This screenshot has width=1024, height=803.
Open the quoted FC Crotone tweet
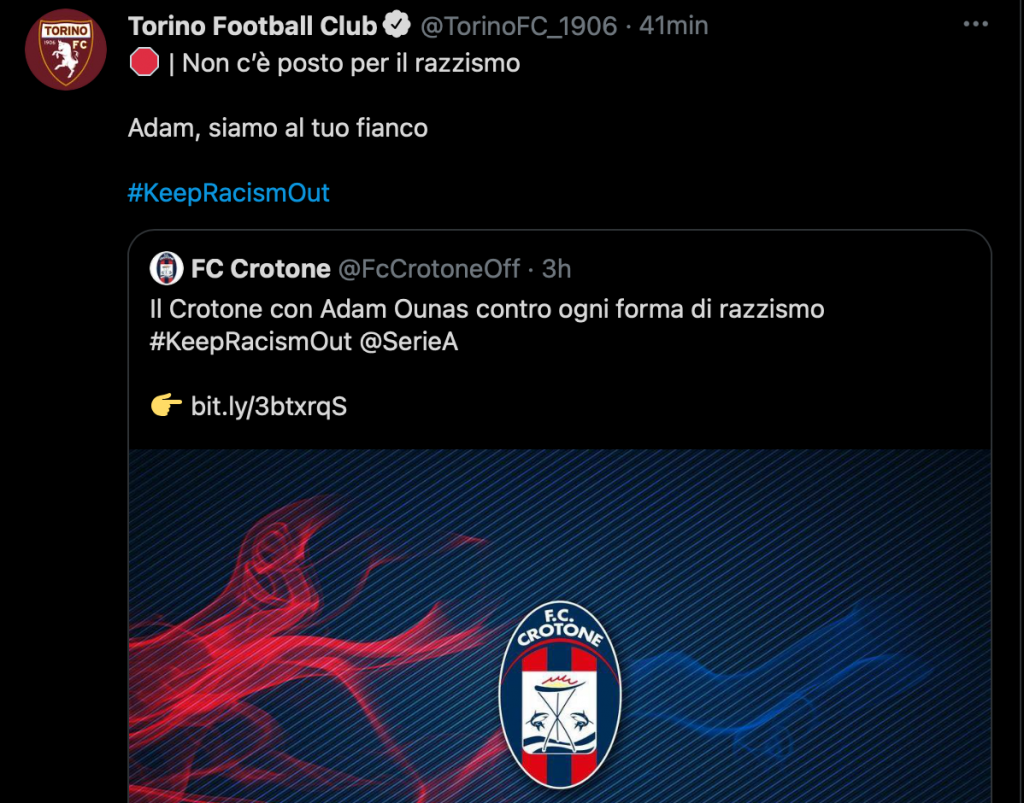click(x=560, y=340)
